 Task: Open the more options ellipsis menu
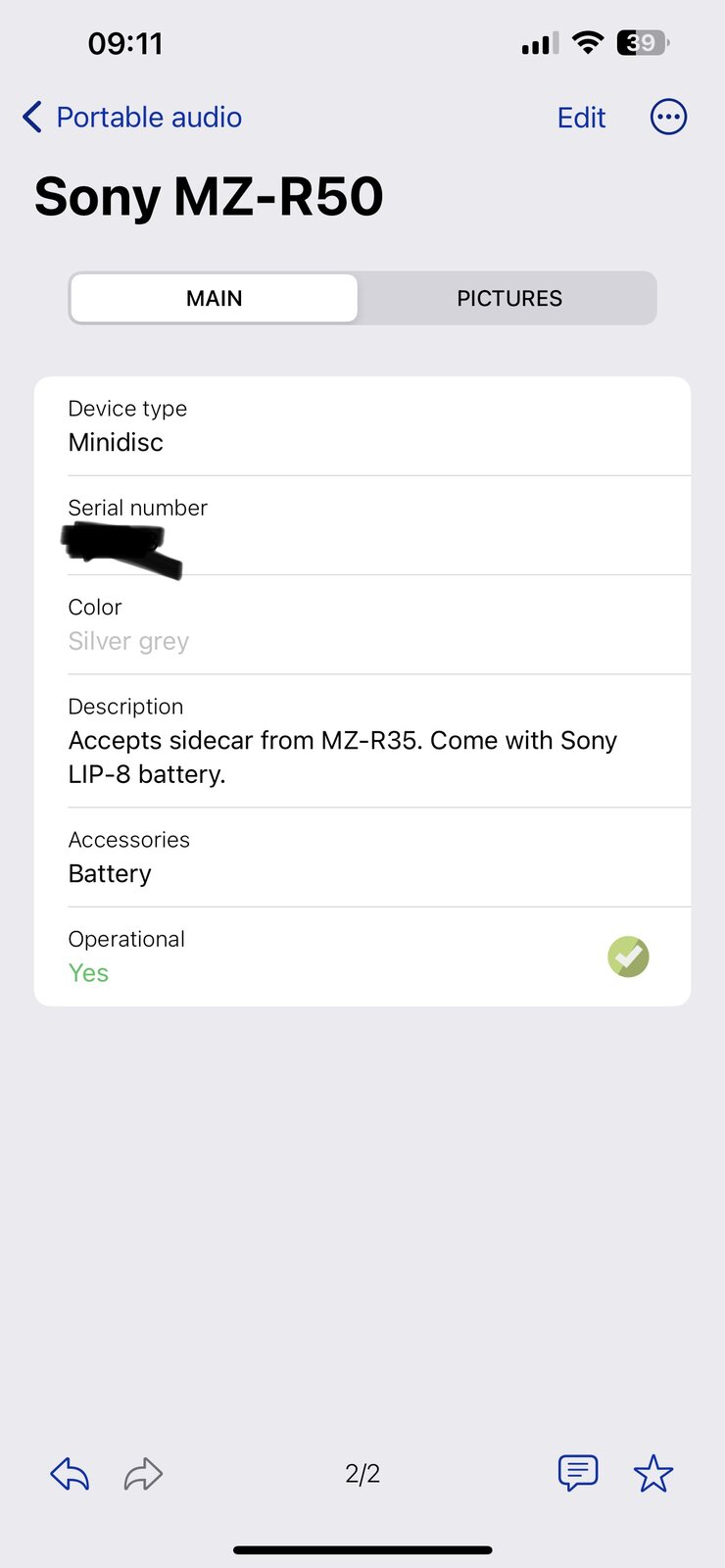pyautogui.click(x=669, y=117)
